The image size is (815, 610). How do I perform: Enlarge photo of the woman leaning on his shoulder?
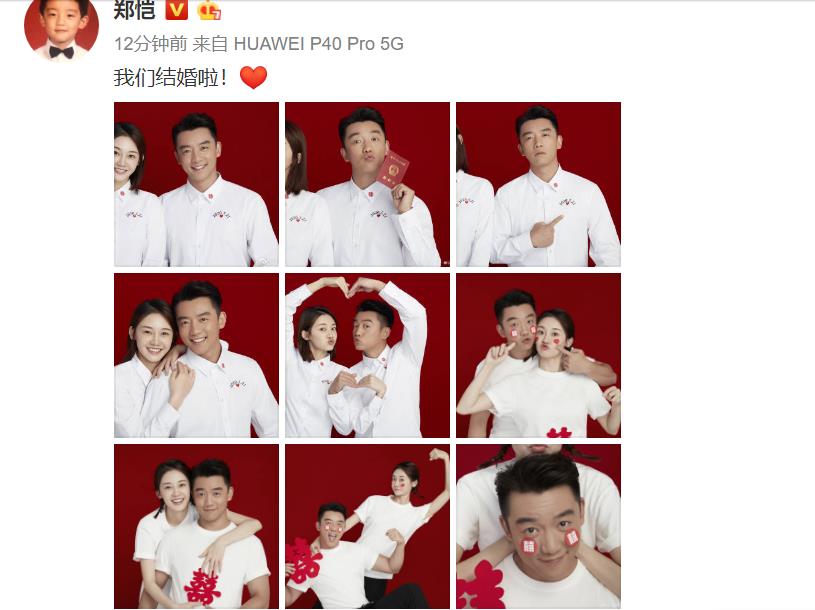pos(196,355)
